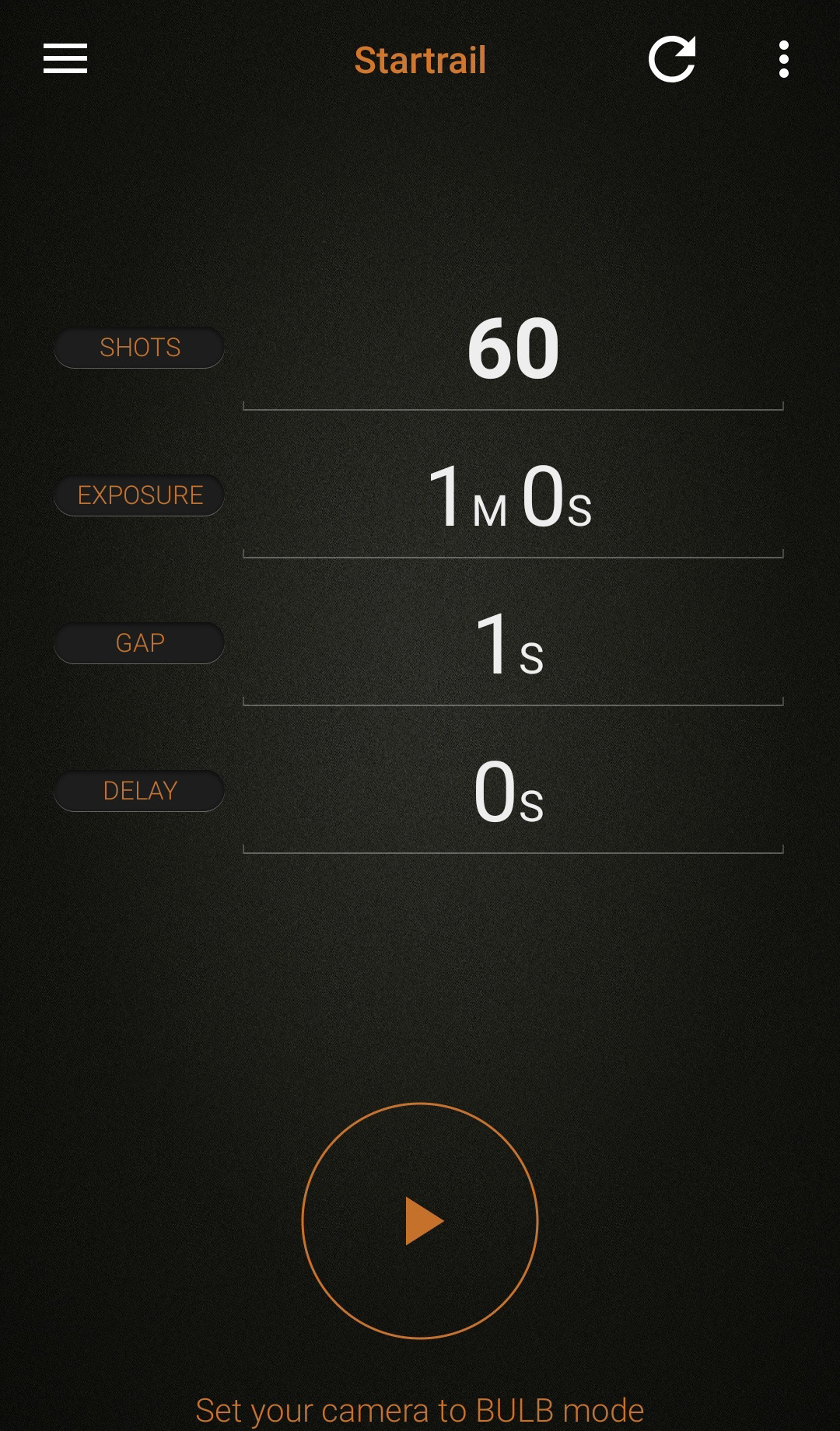Open the hamburger drawer menu
Screen dimensions: 840x1431
click(65, 59)
